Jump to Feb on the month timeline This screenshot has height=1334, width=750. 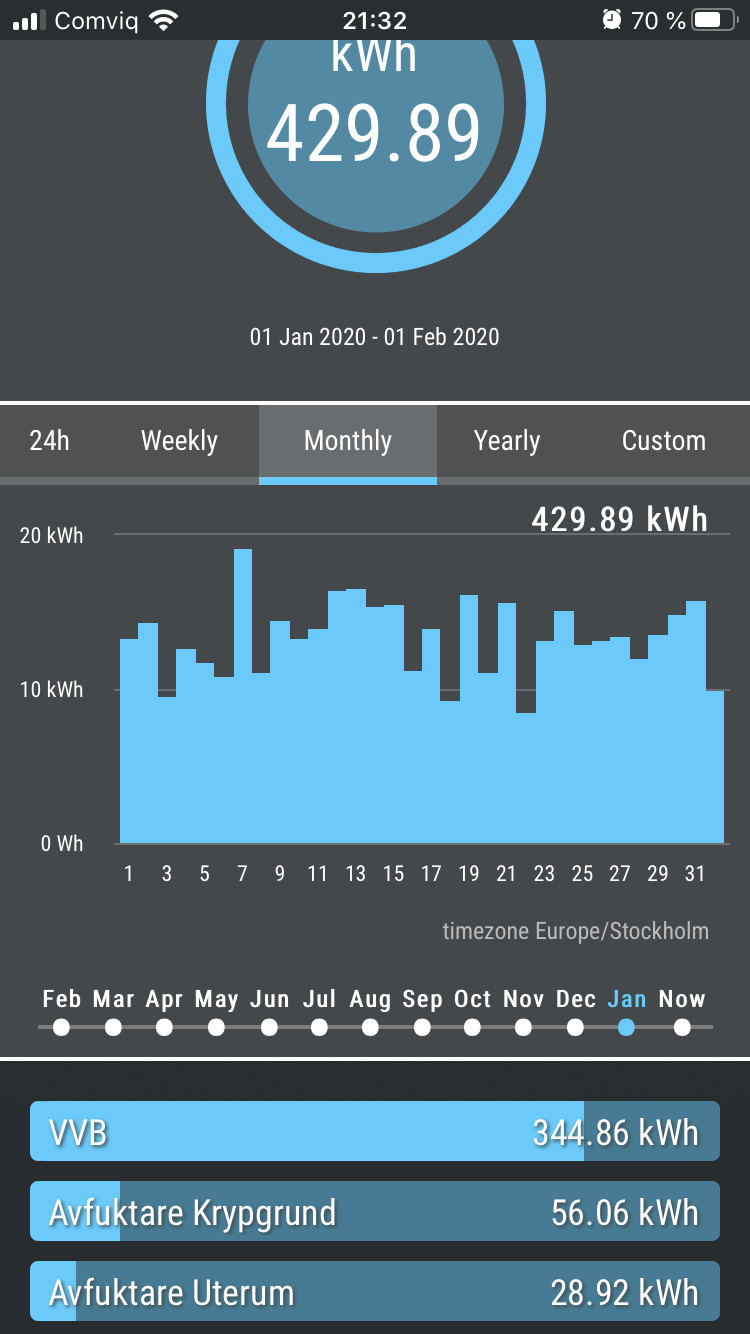(x=62, y=1026)
